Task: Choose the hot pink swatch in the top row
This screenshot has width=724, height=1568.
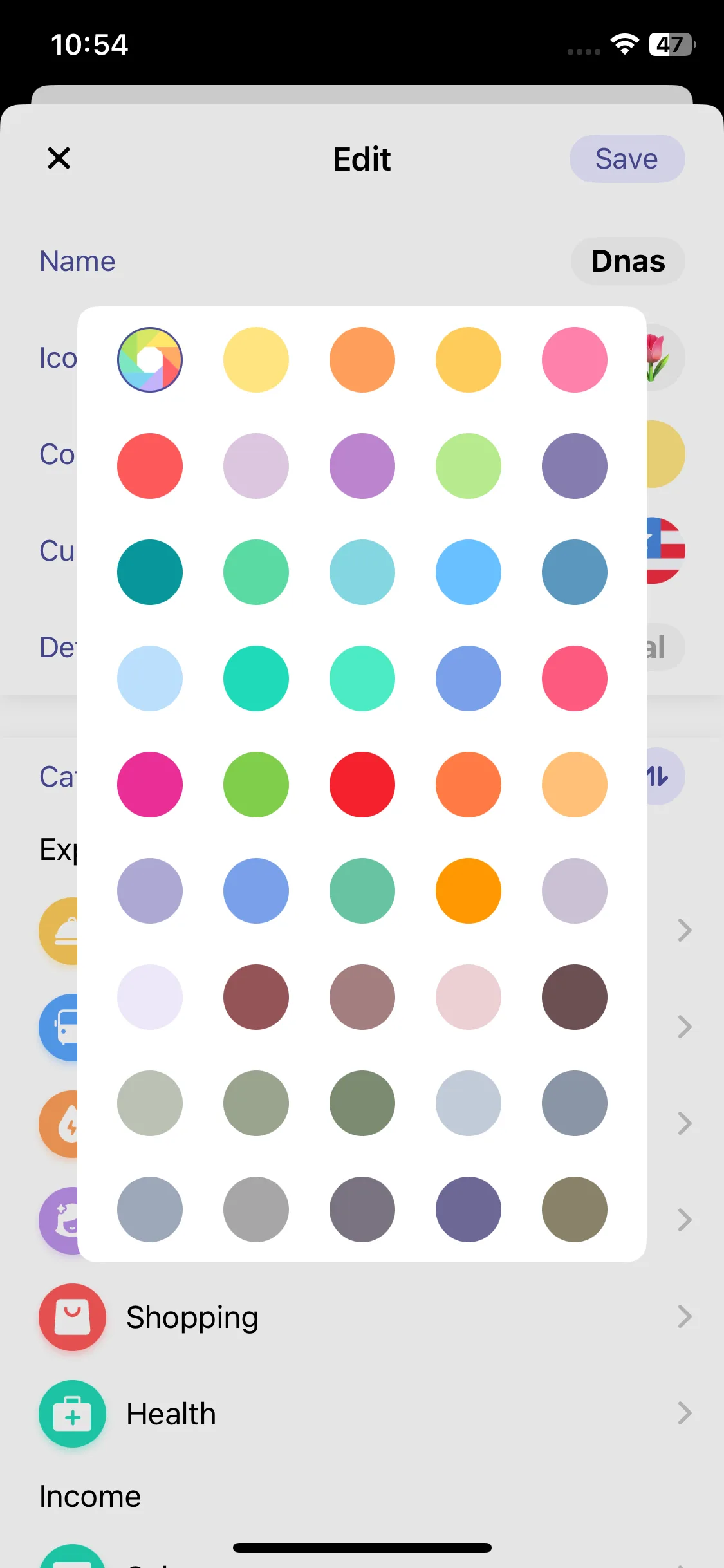Action: click(574, 360)
